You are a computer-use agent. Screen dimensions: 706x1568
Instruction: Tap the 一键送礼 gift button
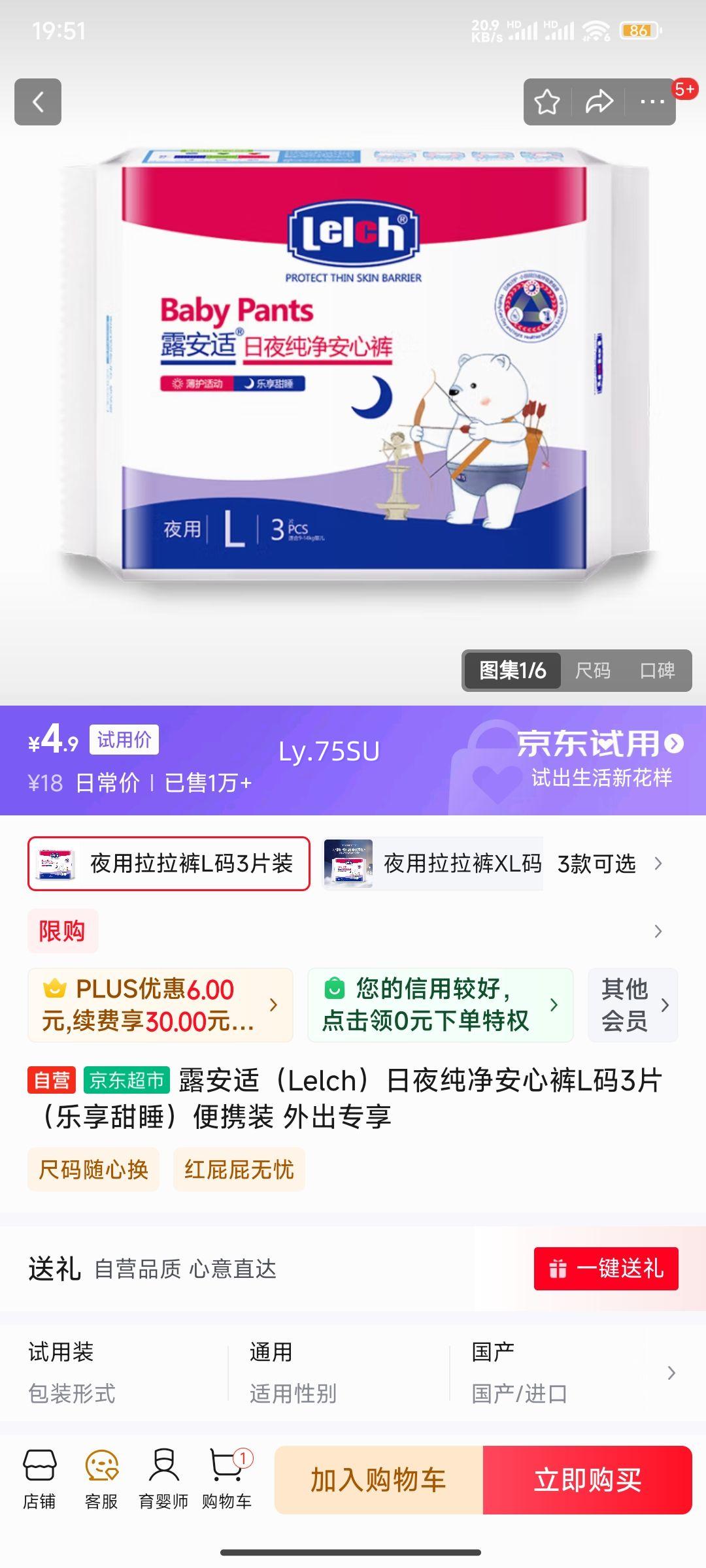[x=605, y=1268]
